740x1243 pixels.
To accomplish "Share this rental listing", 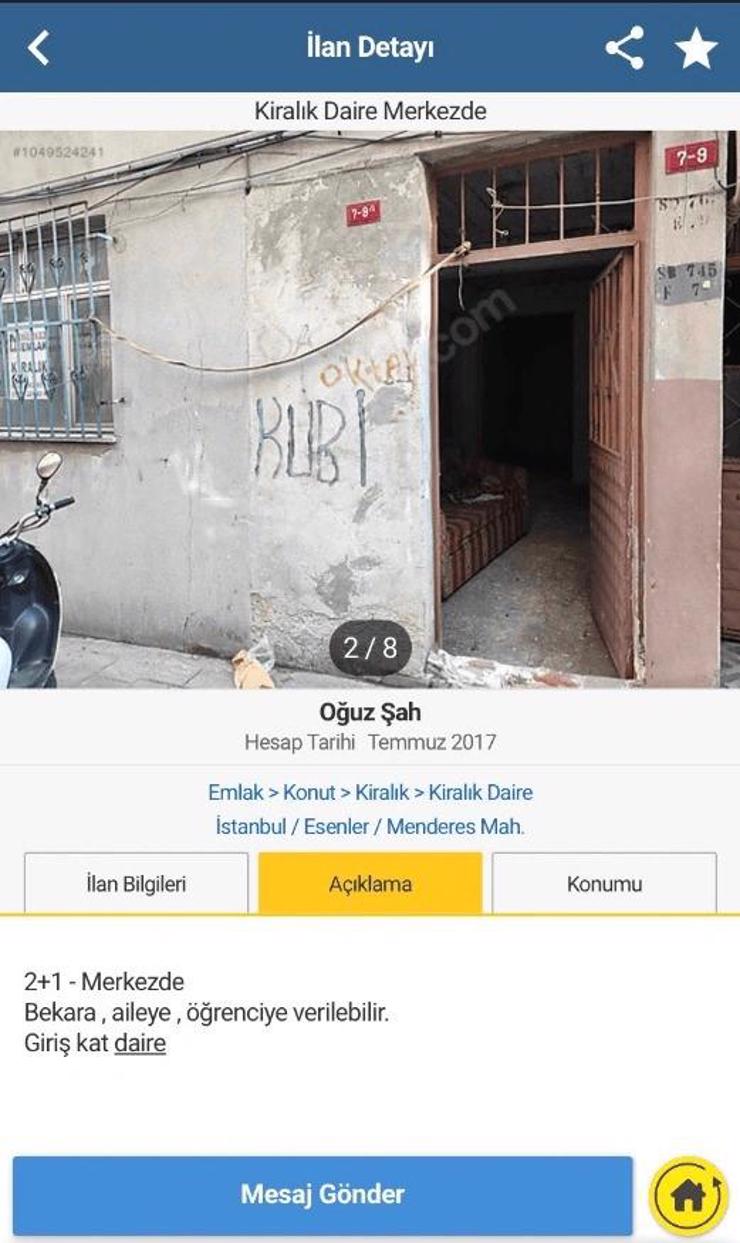I will tap(625, 48).
